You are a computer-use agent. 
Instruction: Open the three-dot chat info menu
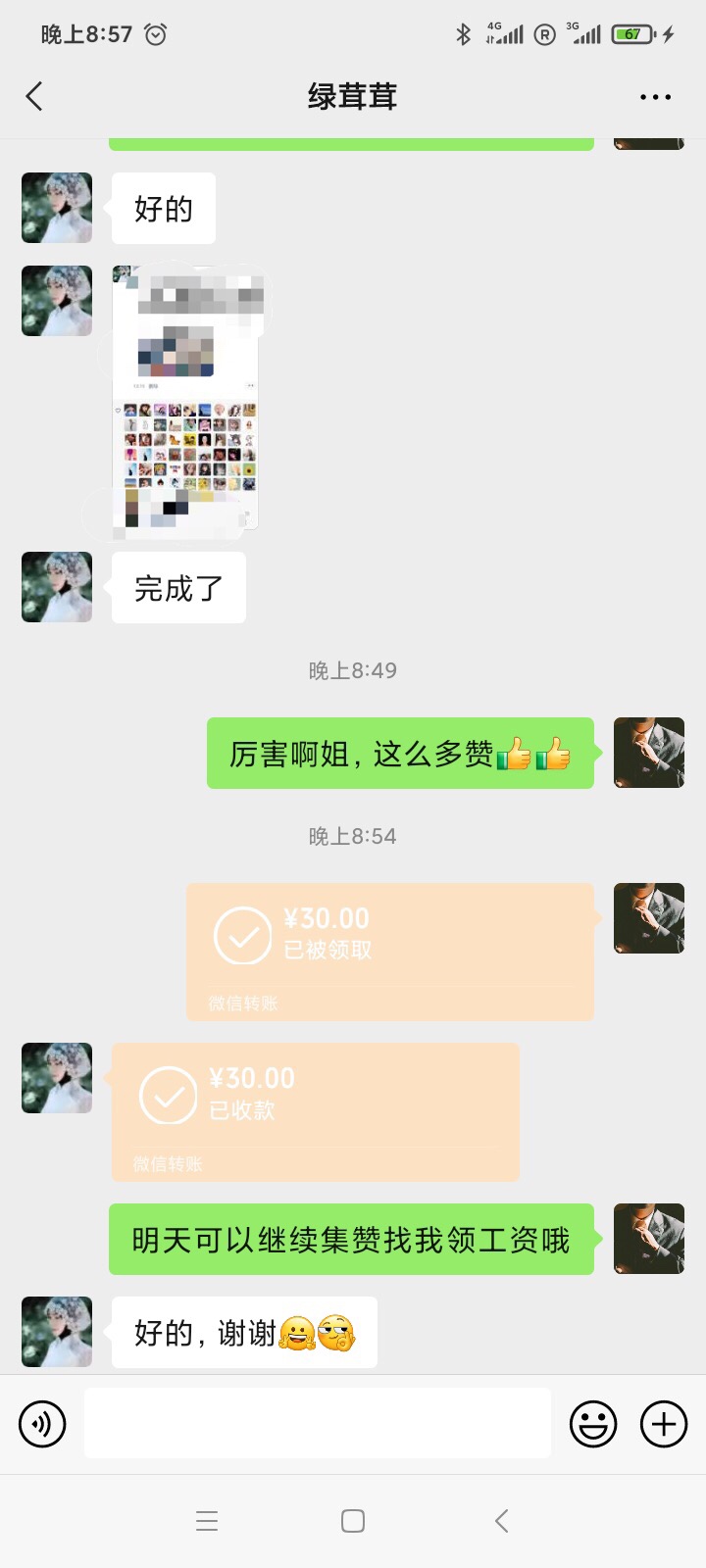(x=655, y=97)
